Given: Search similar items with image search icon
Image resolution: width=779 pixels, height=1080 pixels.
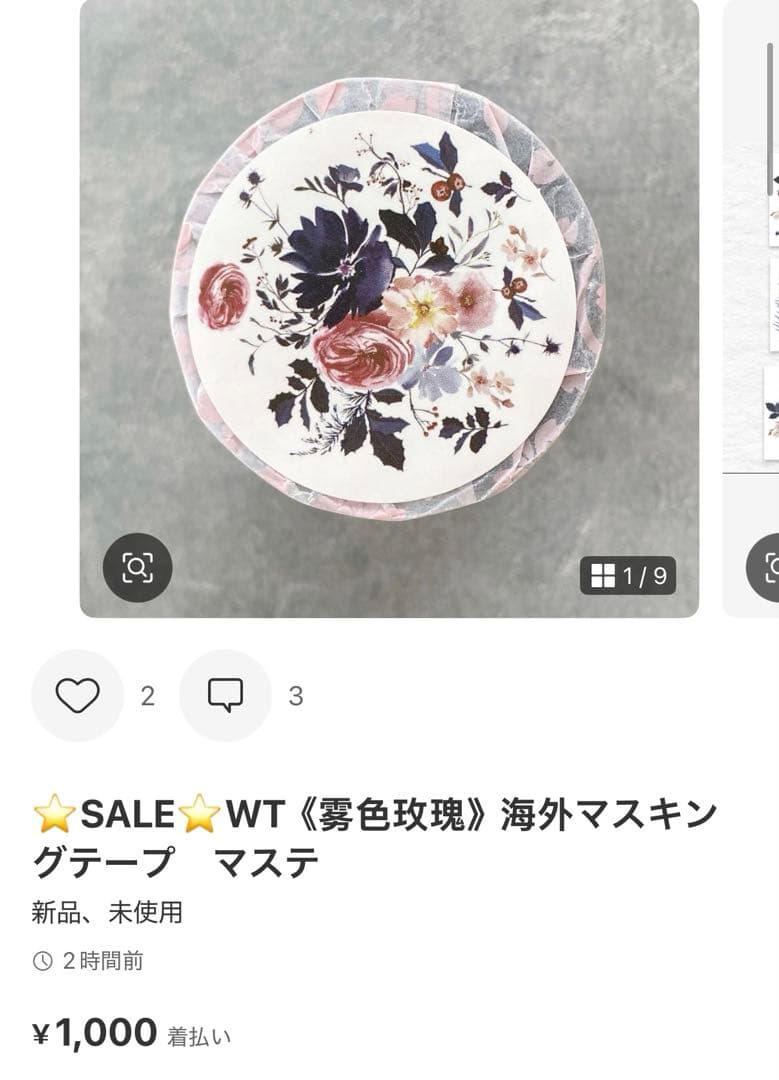Looking at the screenshot, I should [138, 568].
